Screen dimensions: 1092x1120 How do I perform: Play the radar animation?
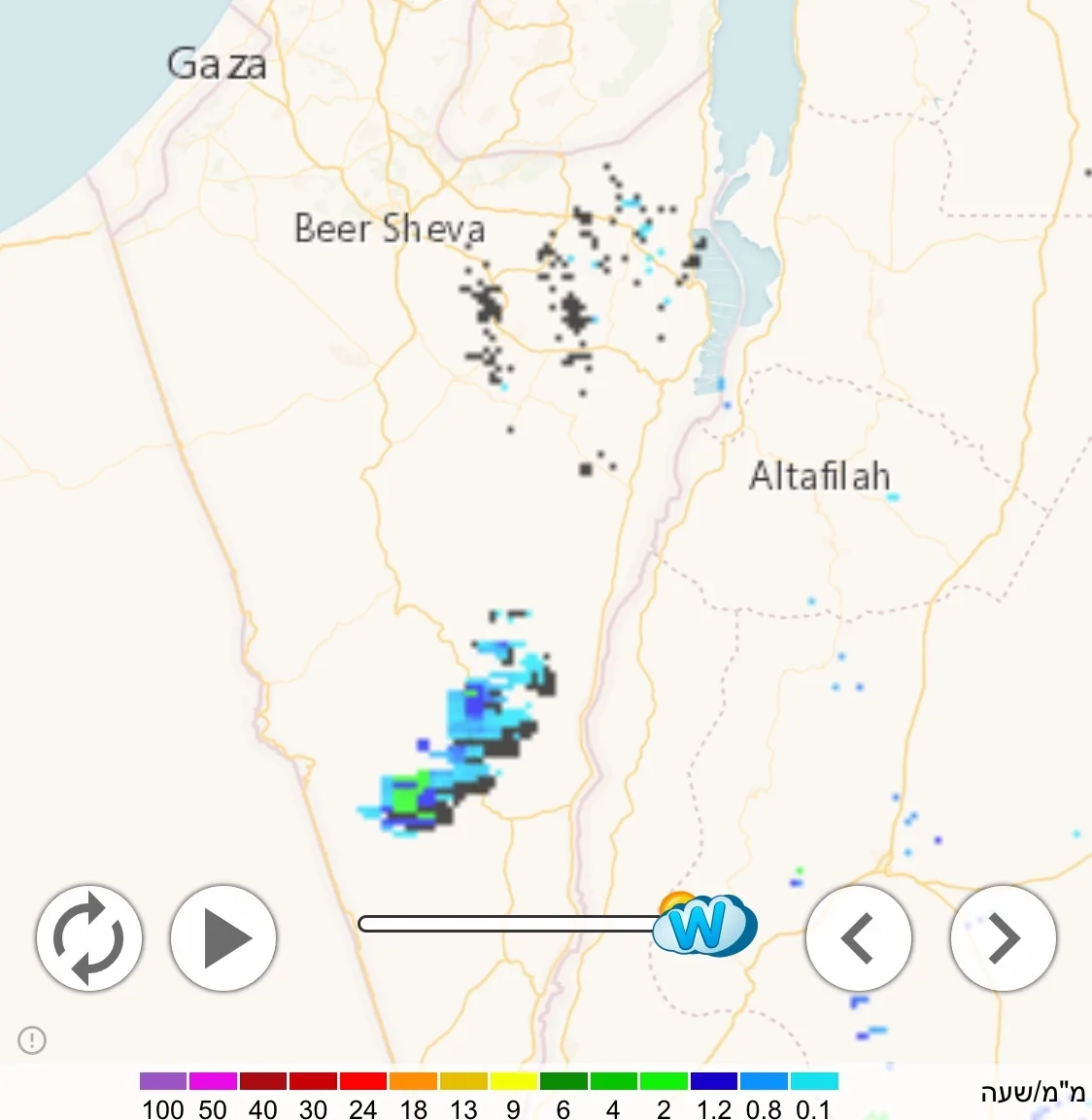tap(223, 938)
